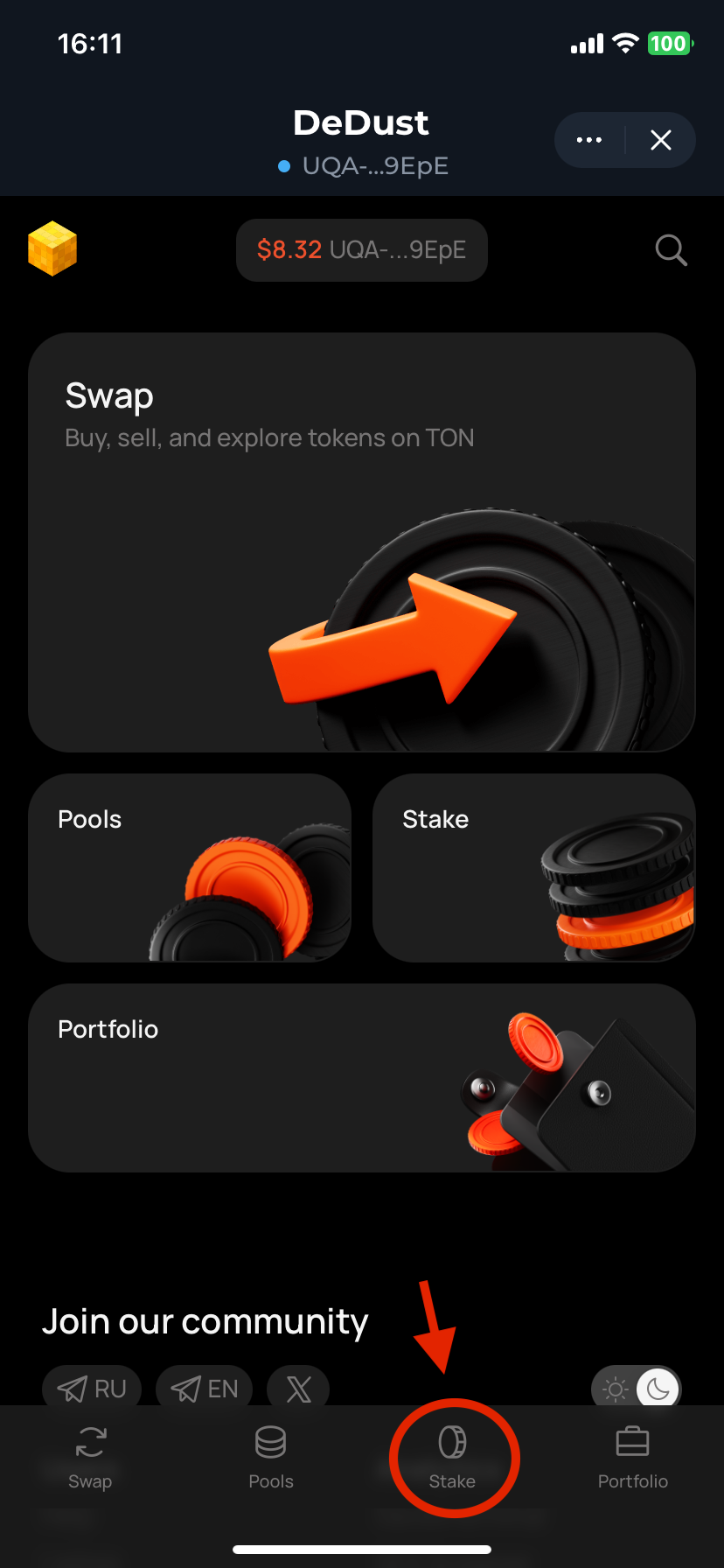Viewport: 724px width, 1568px height.
Task: Tap the yellow cube DeDust logo
Action: (52, 248)
